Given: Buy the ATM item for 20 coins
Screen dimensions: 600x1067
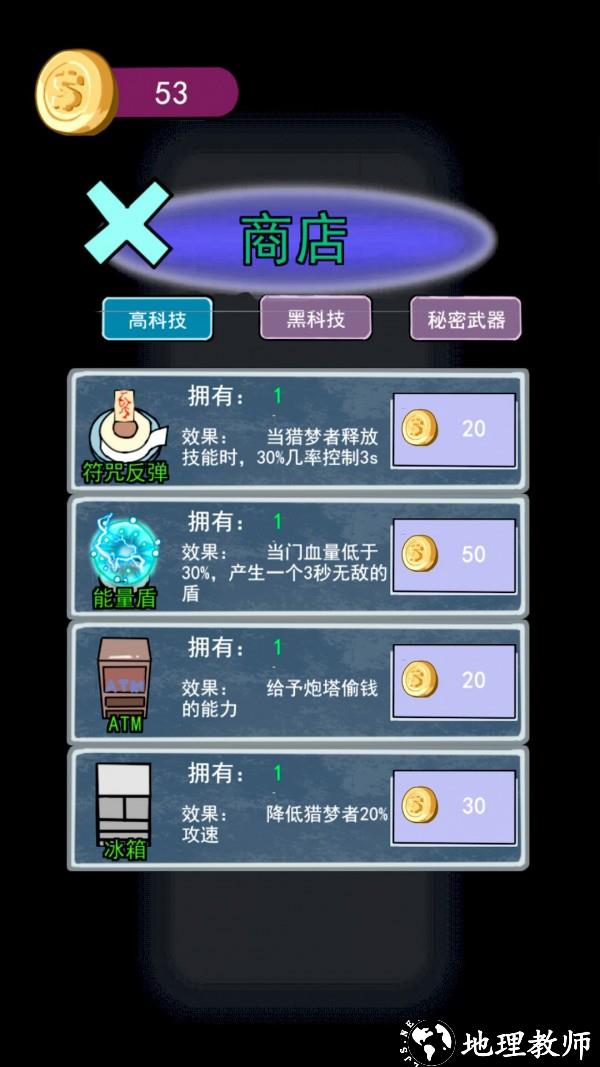Looking at the screenshot, I should point(454,680).
